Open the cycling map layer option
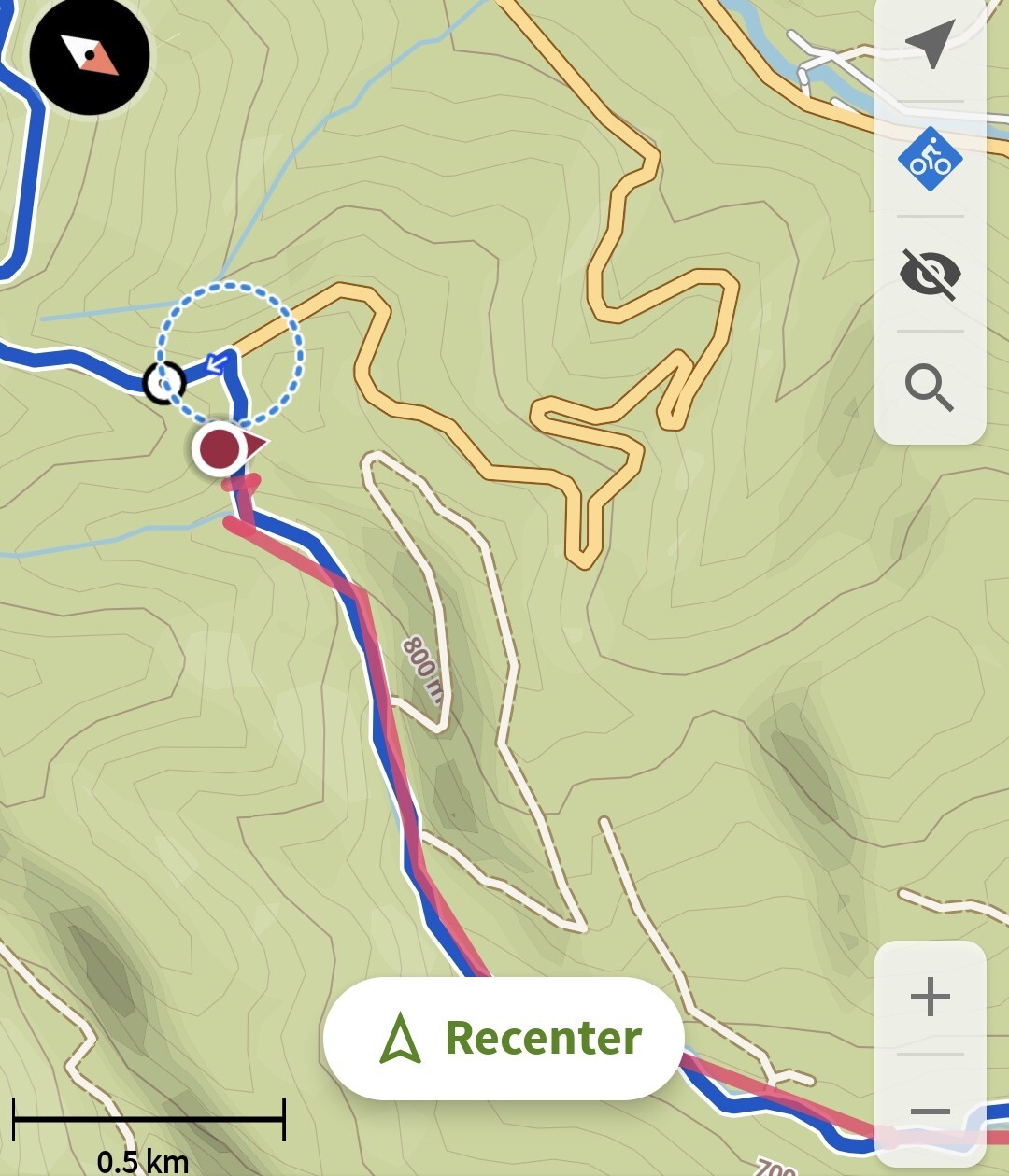 [930, 160]
